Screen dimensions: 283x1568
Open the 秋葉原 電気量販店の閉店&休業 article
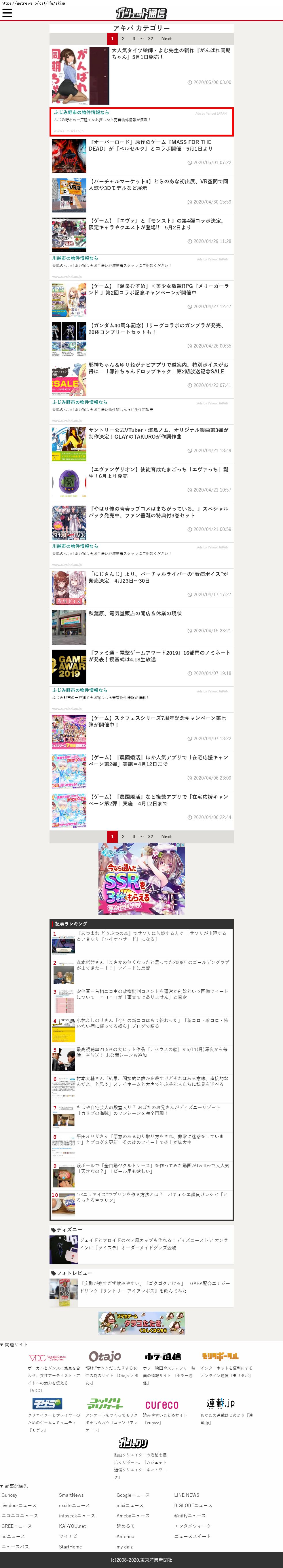135,614
